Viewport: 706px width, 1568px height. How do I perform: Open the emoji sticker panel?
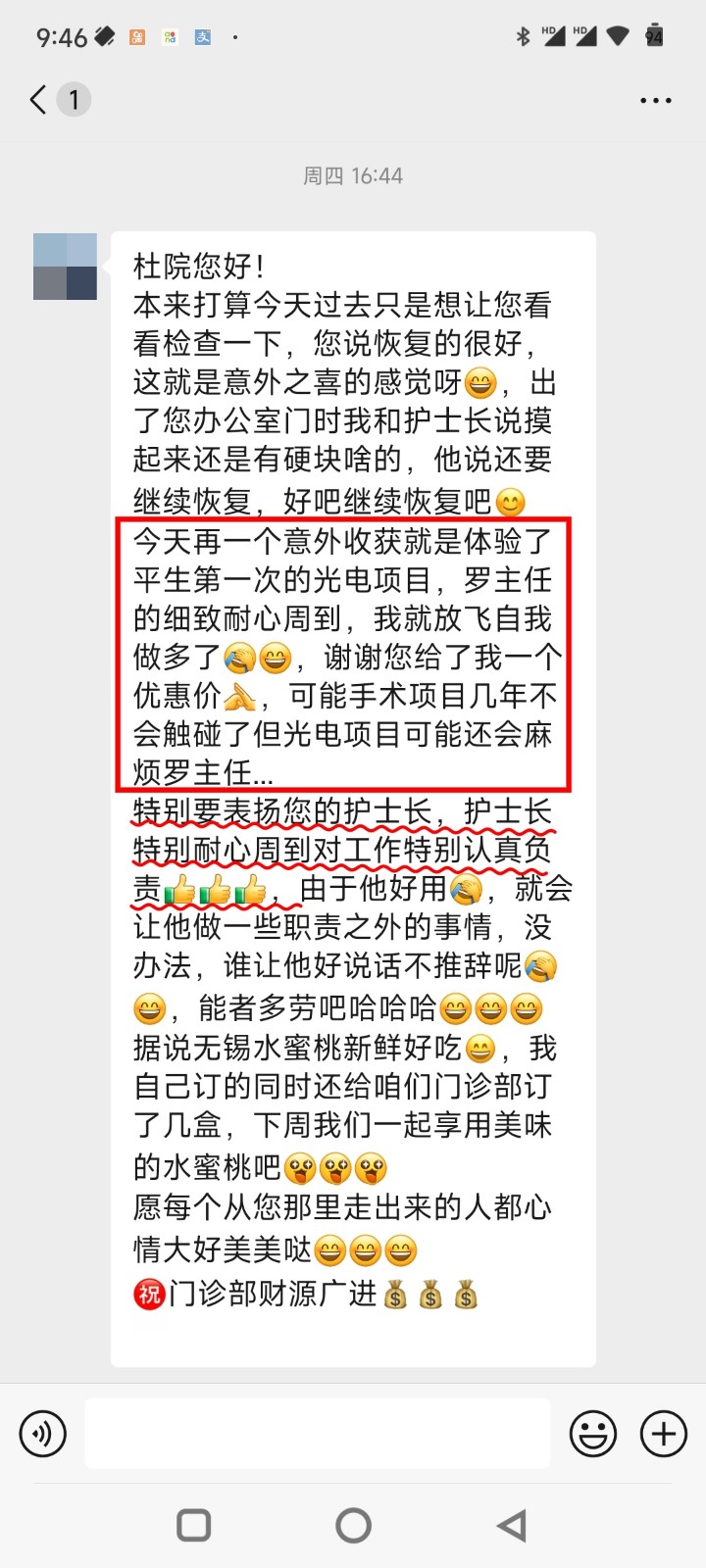coord(593,1434)
